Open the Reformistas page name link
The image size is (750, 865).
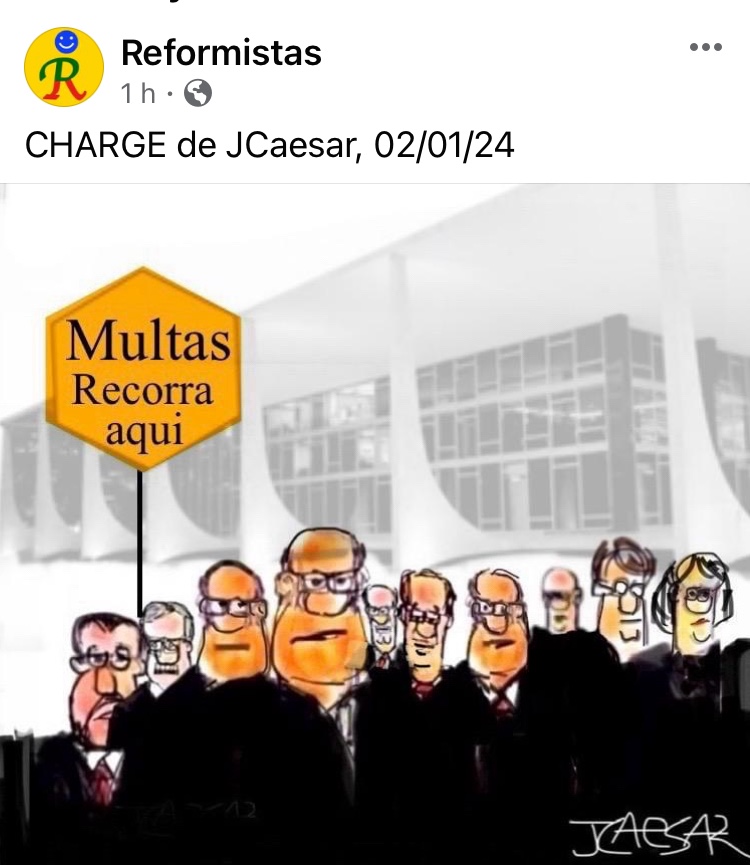(x=221, y=52)
